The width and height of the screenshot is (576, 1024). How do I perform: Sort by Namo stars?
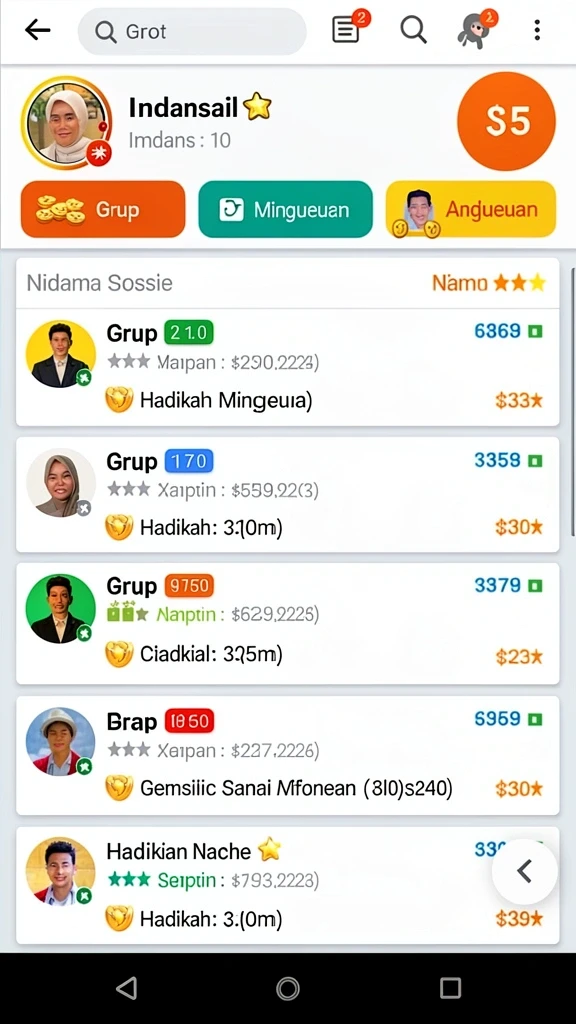click(488, 283)
